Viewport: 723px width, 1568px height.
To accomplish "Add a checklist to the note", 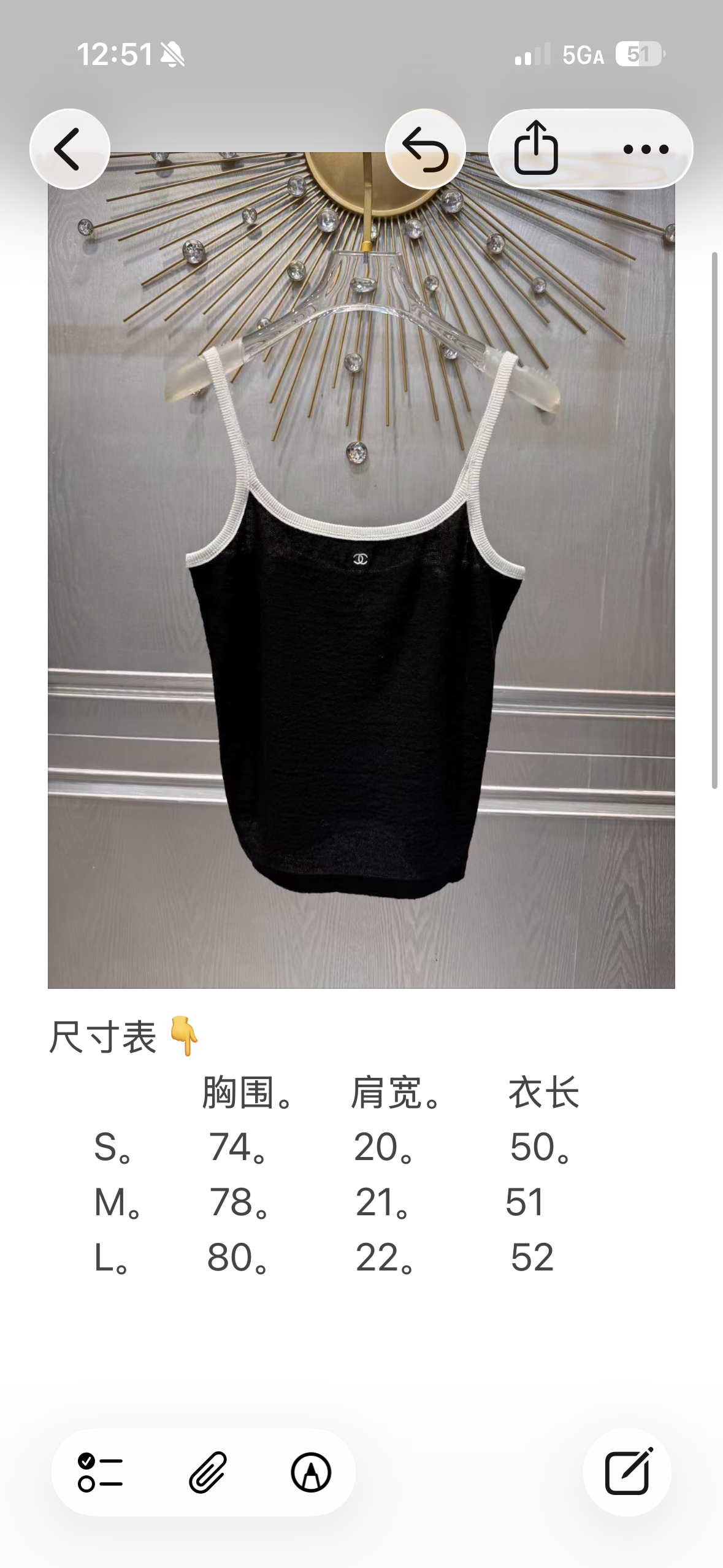I will pos(101,1472).
